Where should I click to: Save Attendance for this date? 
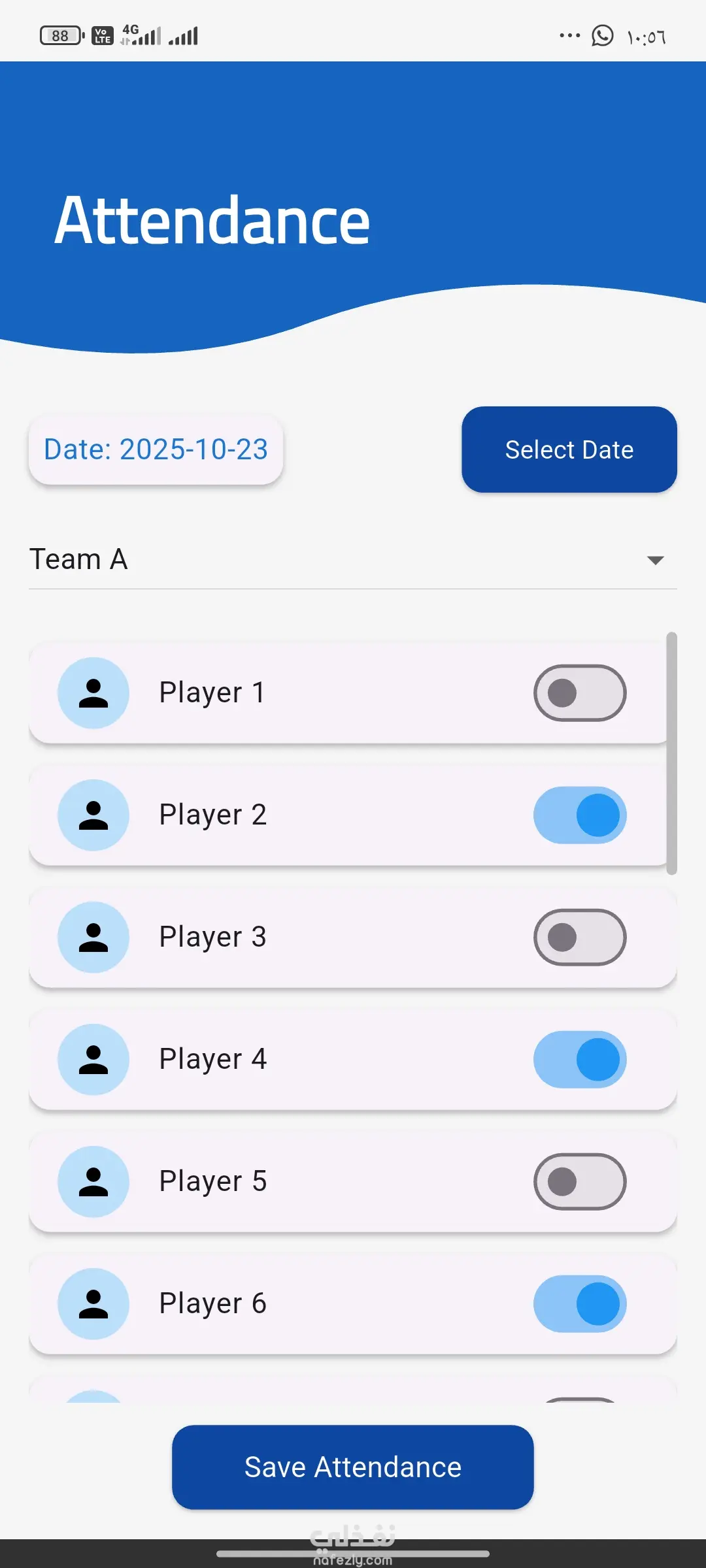(353, 1467)
